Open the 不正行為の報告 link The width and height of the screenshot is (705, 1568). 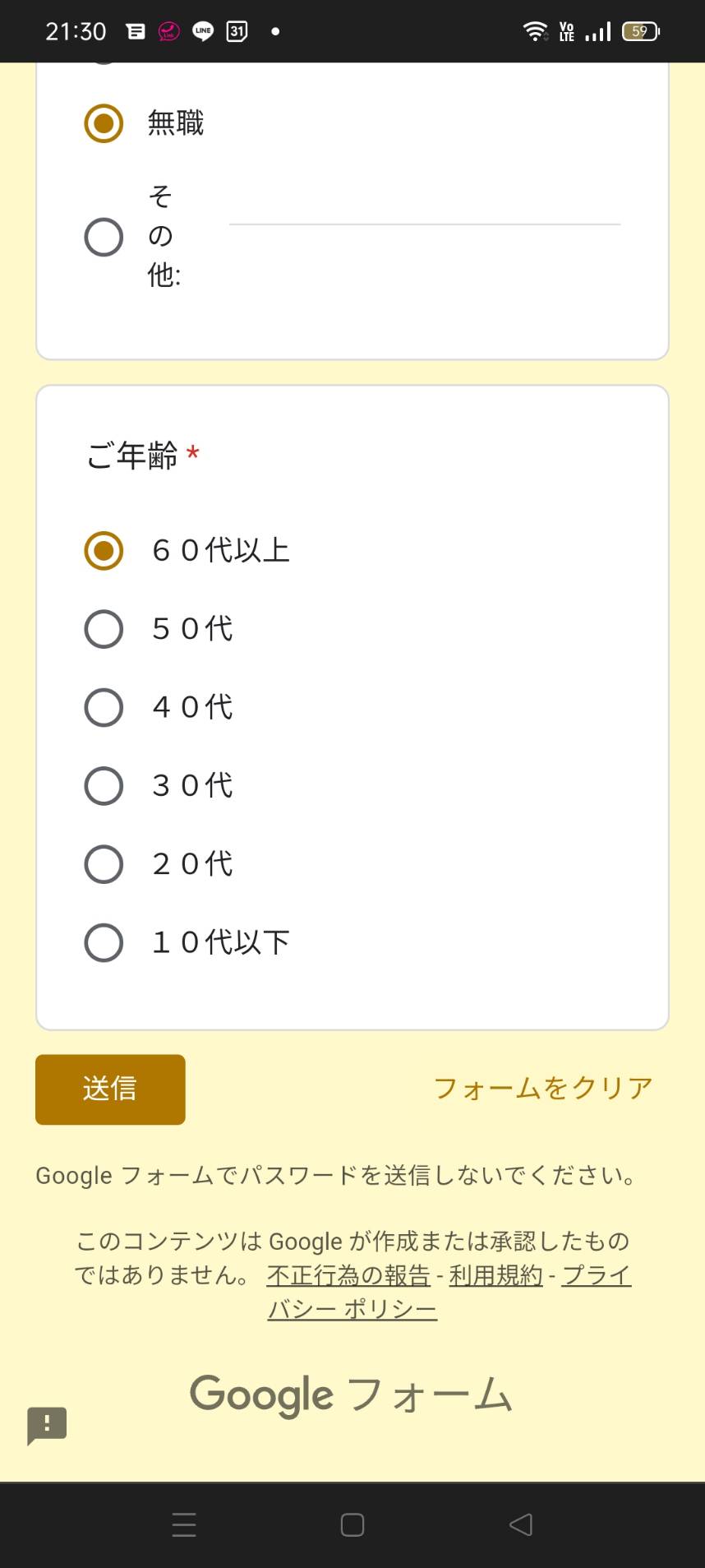[348, 1275]
